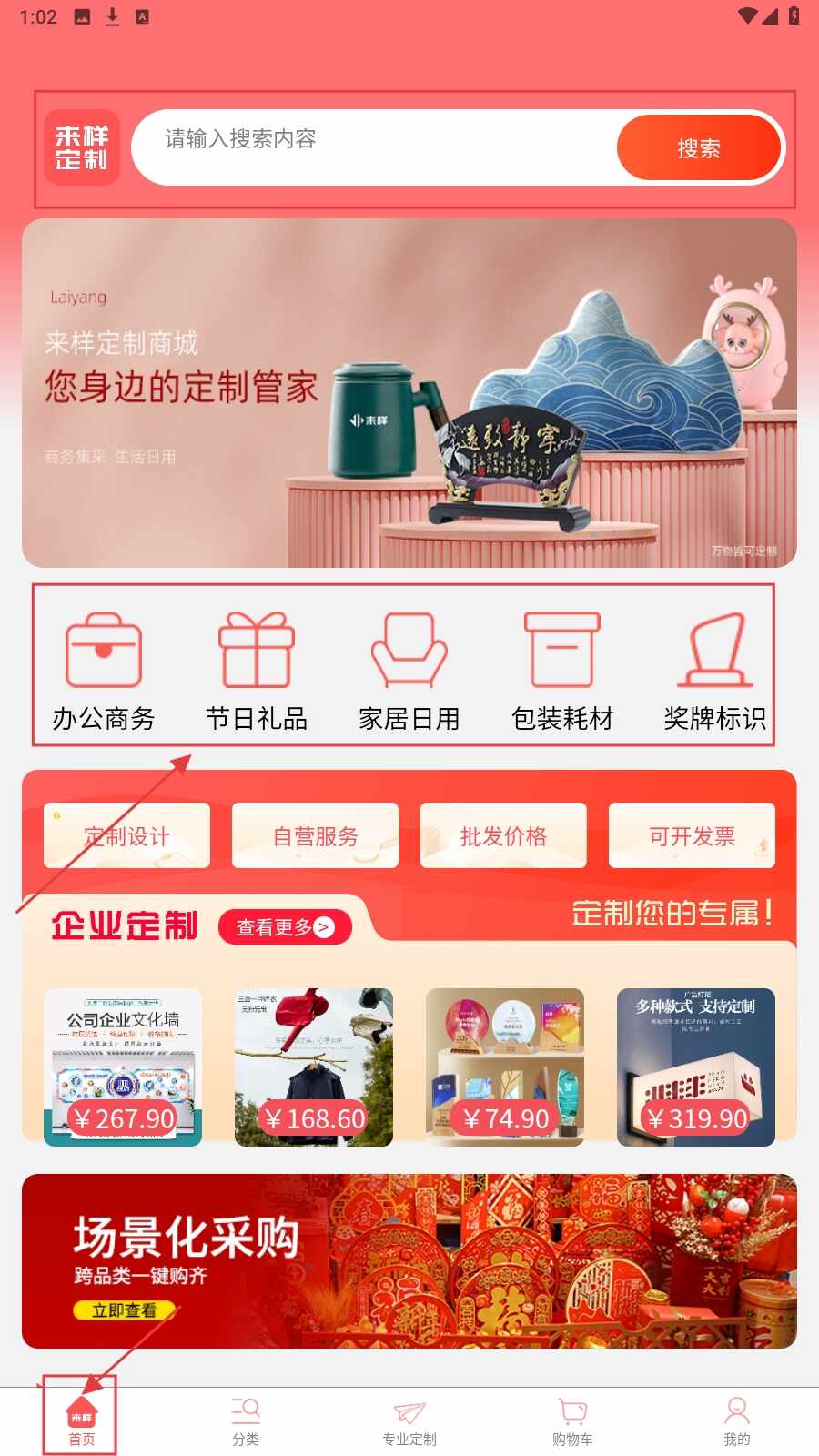The image size is (819, 1456).
Task: Open the ￥267.90 公司企业文化墙 product
Action: (x=123, y=1067)
